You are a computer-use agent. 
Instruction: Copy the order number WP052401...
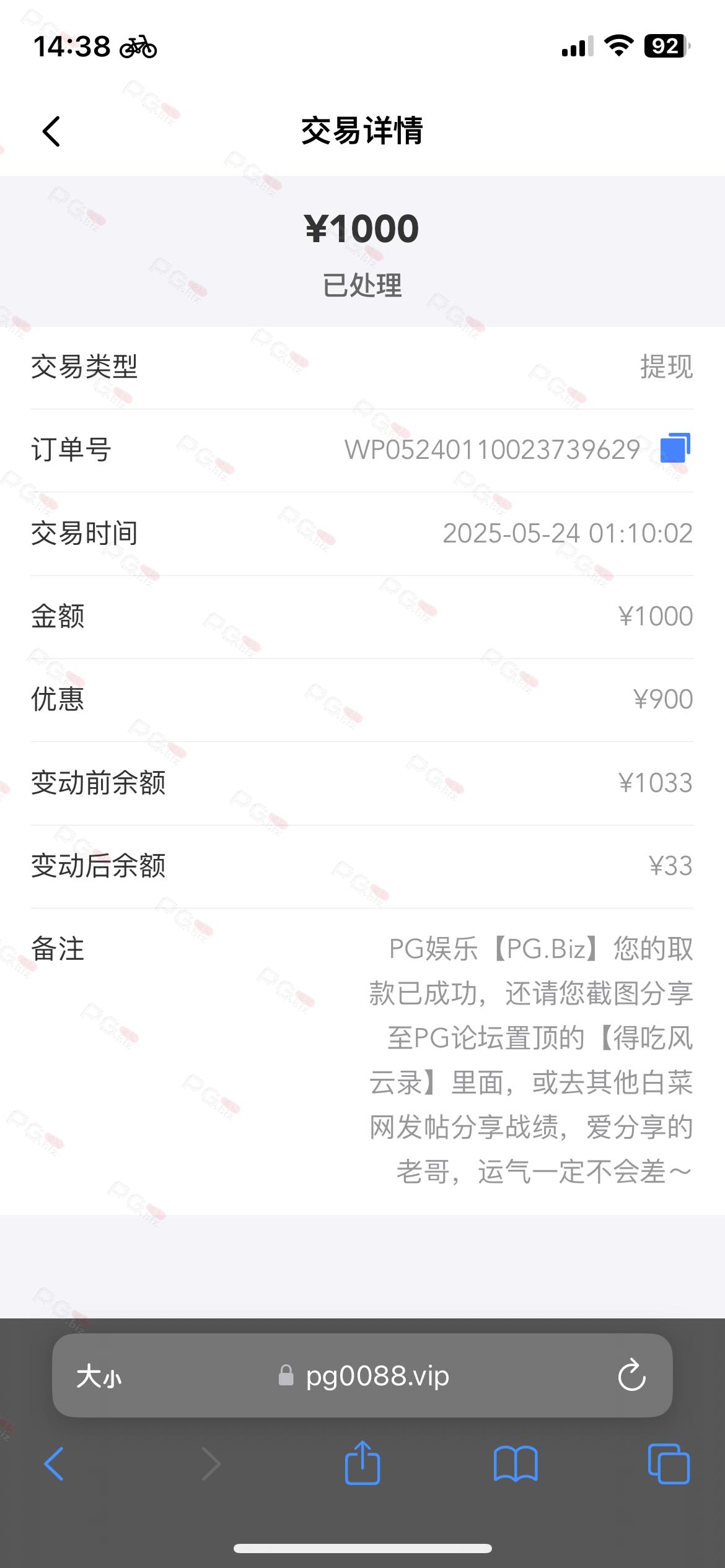675,448
